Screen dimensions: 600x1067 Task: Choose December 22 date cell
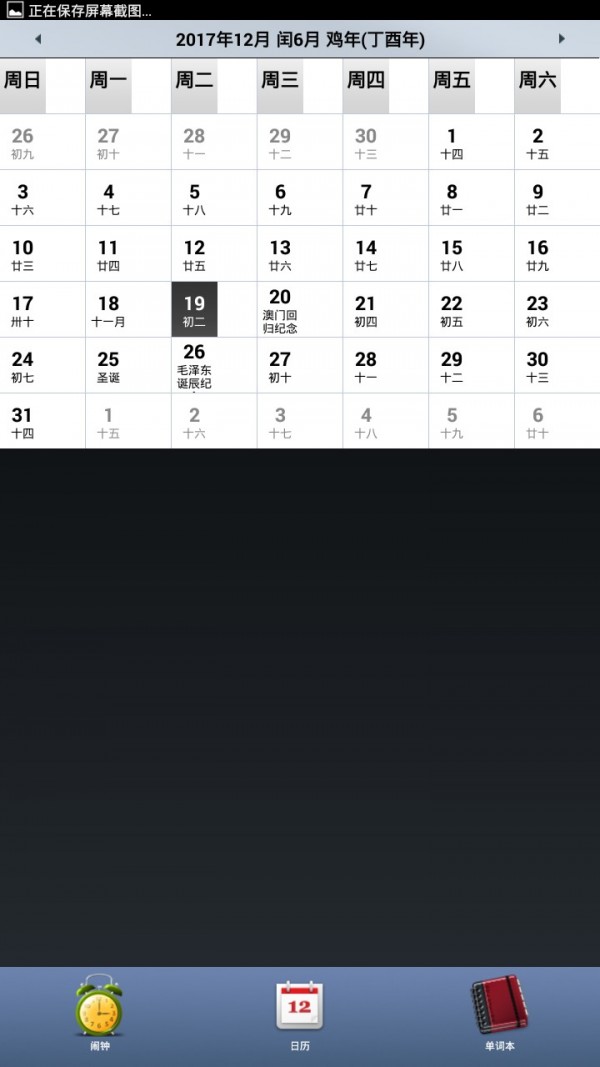(x=452, y=310)
